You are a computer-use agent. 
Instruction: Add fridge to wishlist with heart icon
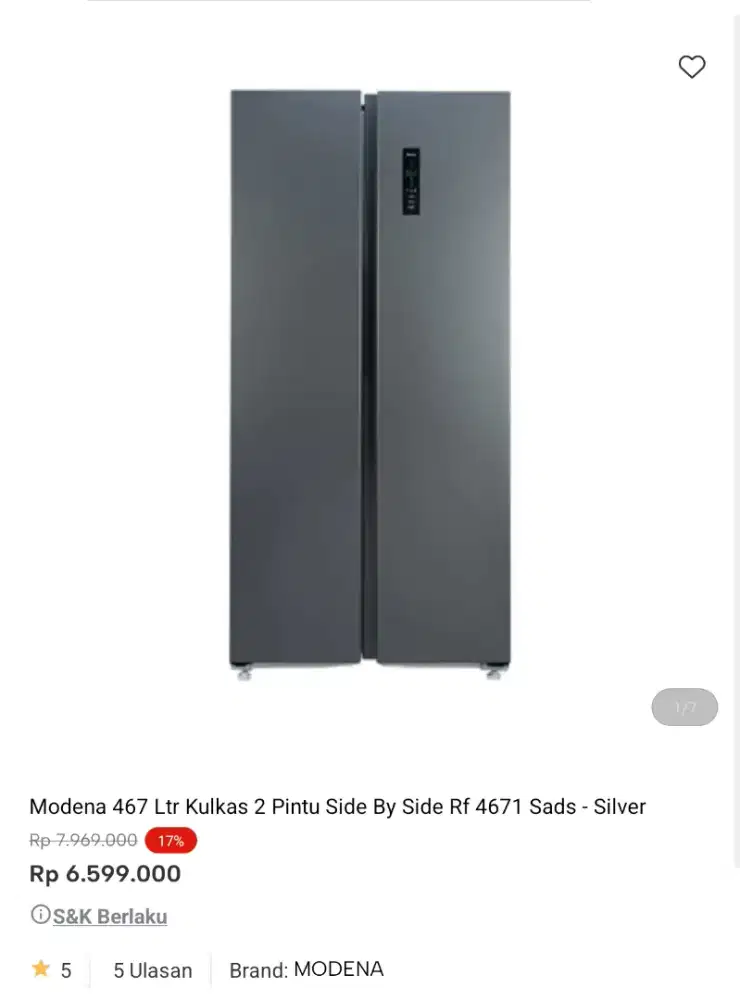(x=692, y=67)
